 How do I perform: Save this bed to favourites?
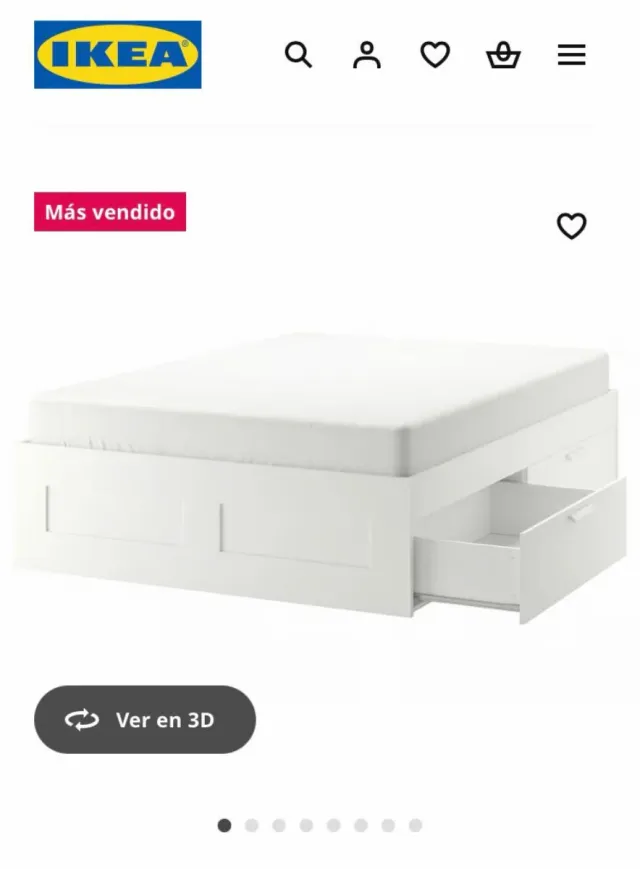(x=571, y=227)
